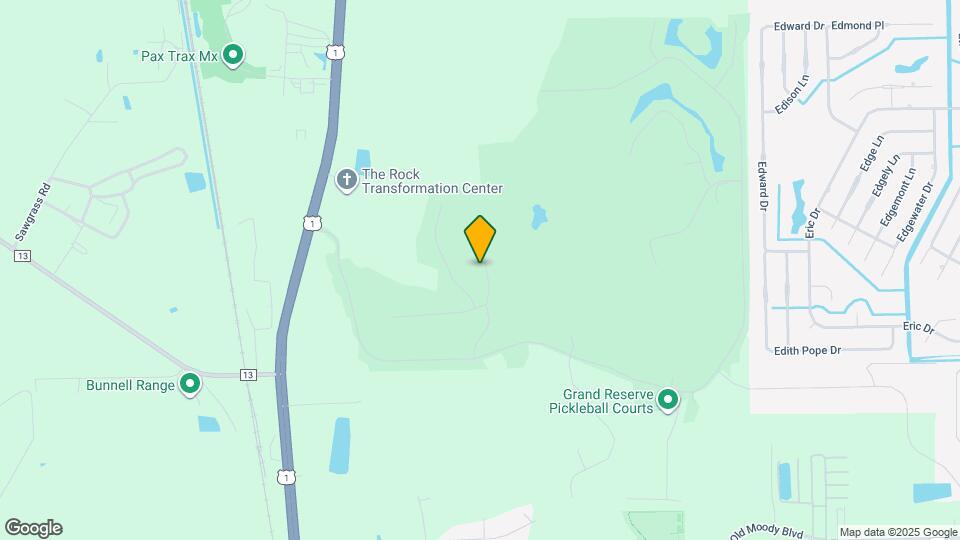The image size is (960, 540).
Task: Select the orange location pin
Action: (x=480, y=238)
